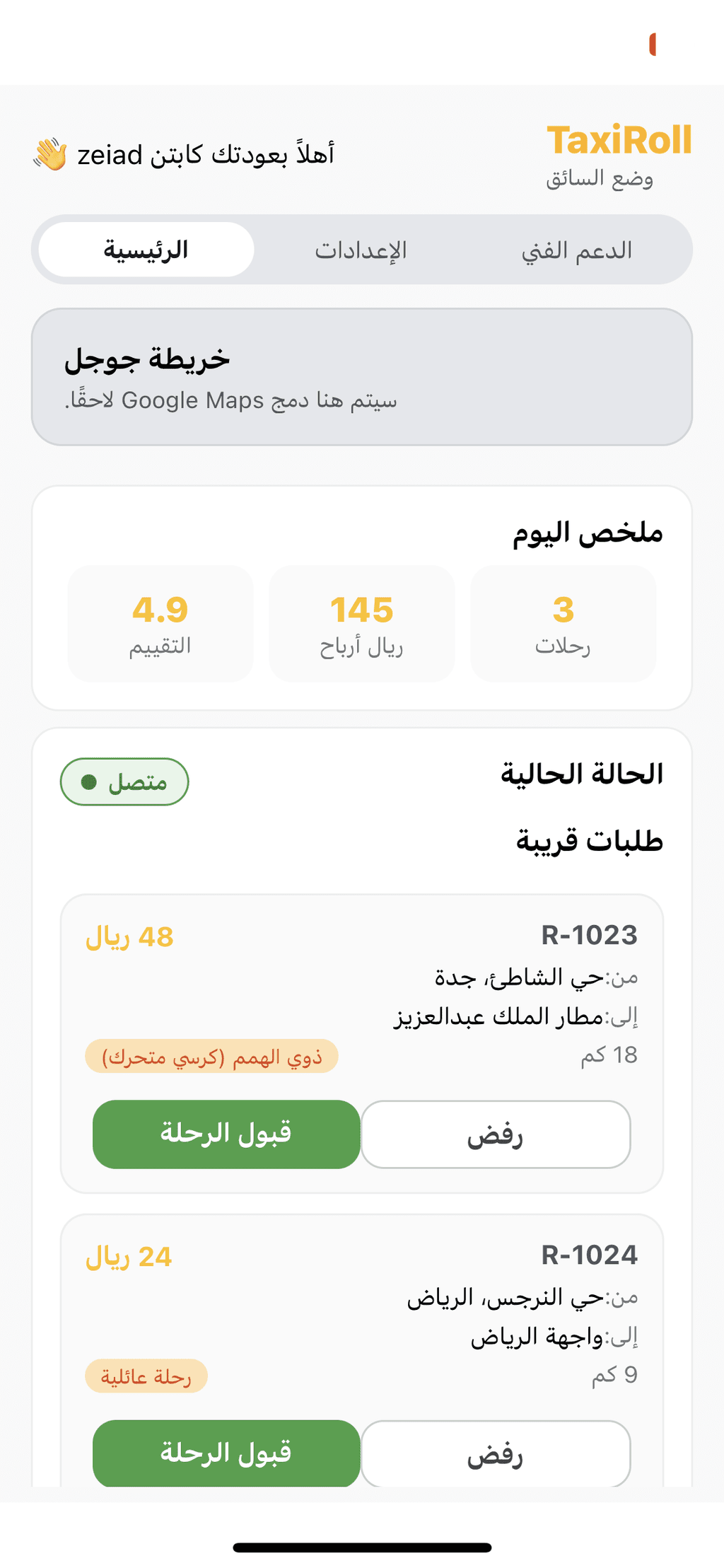Decline ride request R-1024
Screen dimensions: 724x1568
(496, 1453)
